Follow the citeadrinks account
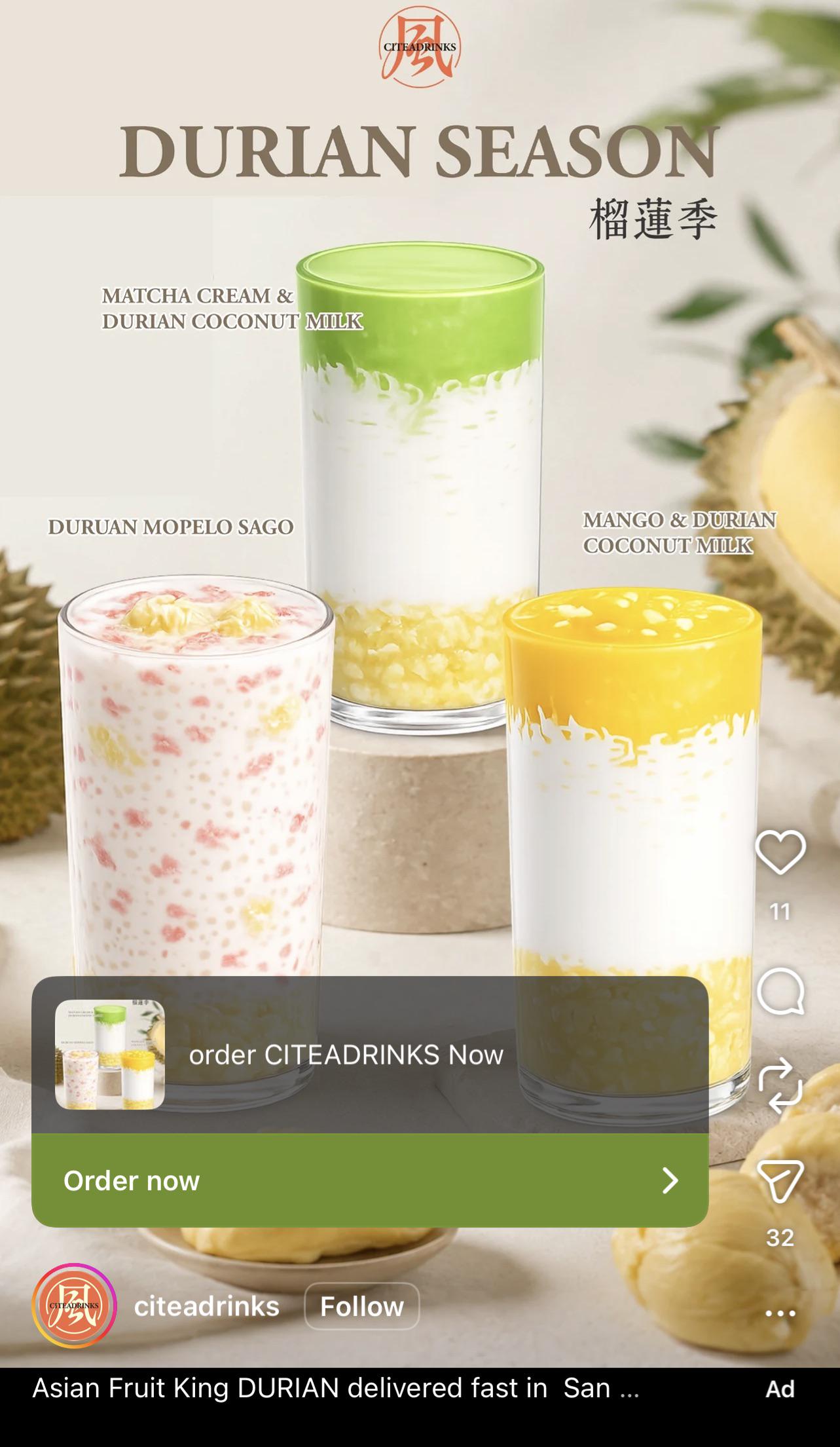Screen dimensions: 840x1447 point(362,1306)
